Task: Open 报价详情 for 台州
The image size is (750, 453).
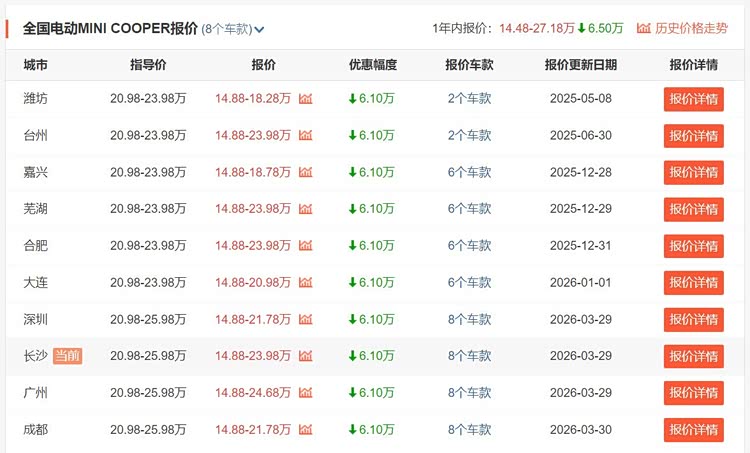Action: coord(693,136)
